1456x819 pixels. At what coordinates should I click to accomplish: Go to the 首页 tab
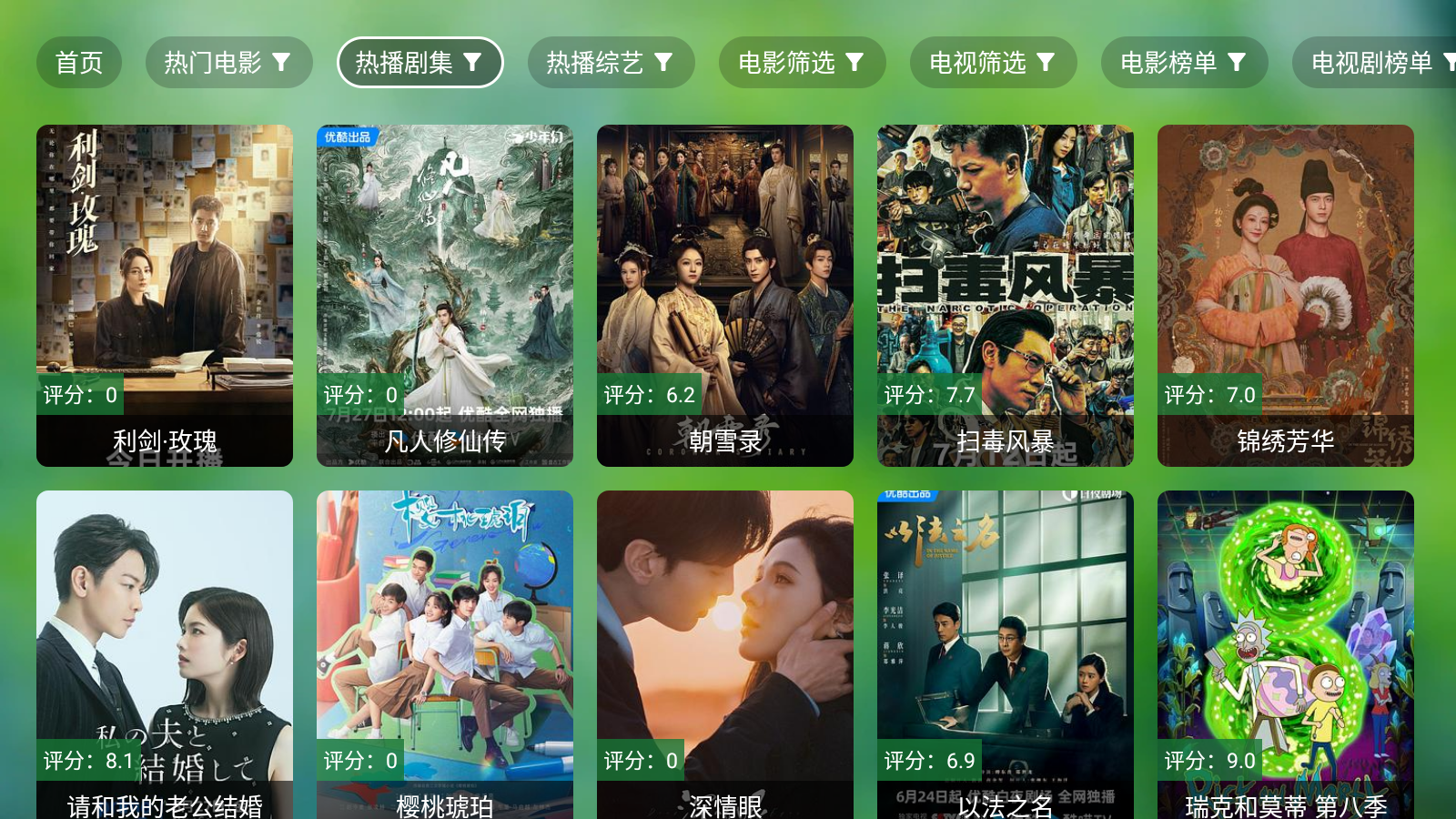point(79,63)
